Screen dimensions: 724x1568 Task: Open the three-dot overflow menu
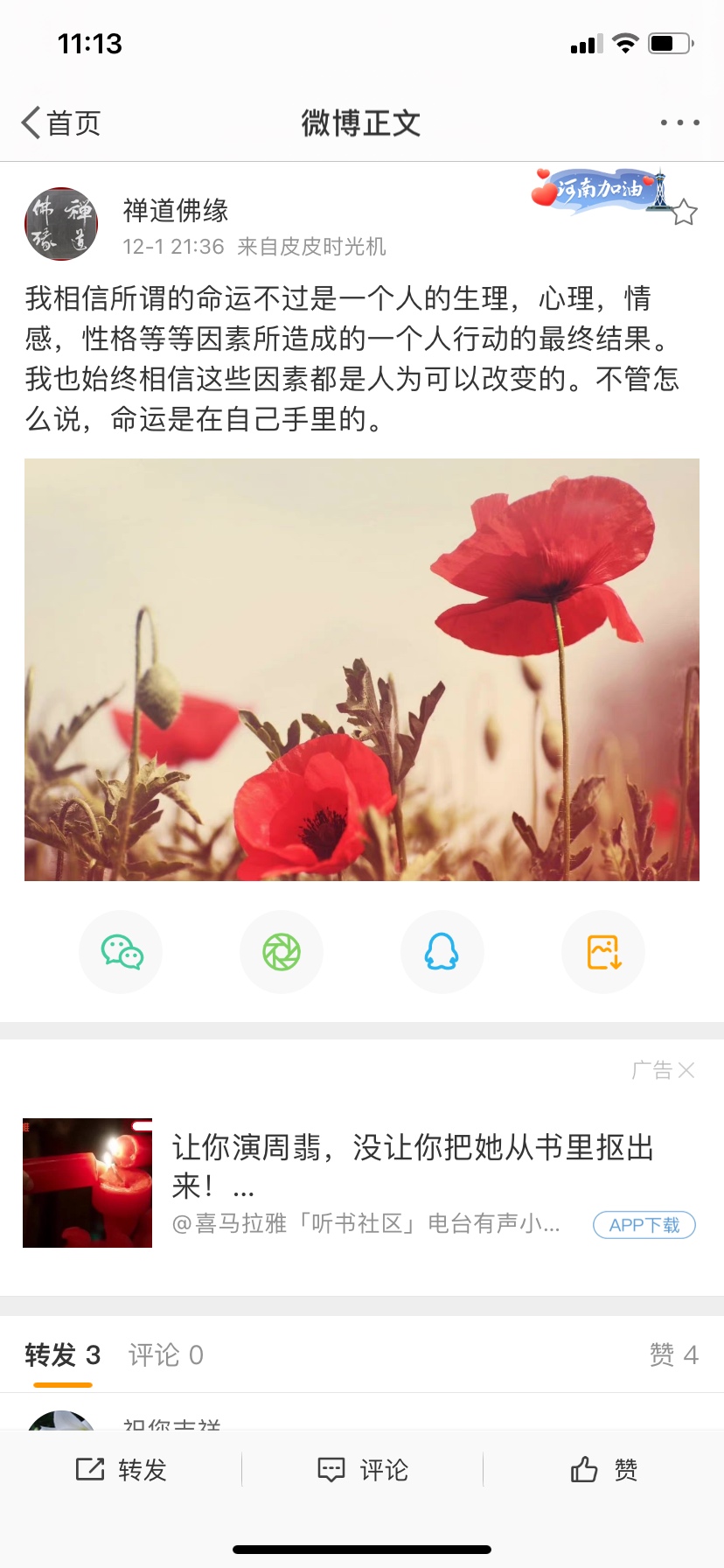[x=679, y=123]
